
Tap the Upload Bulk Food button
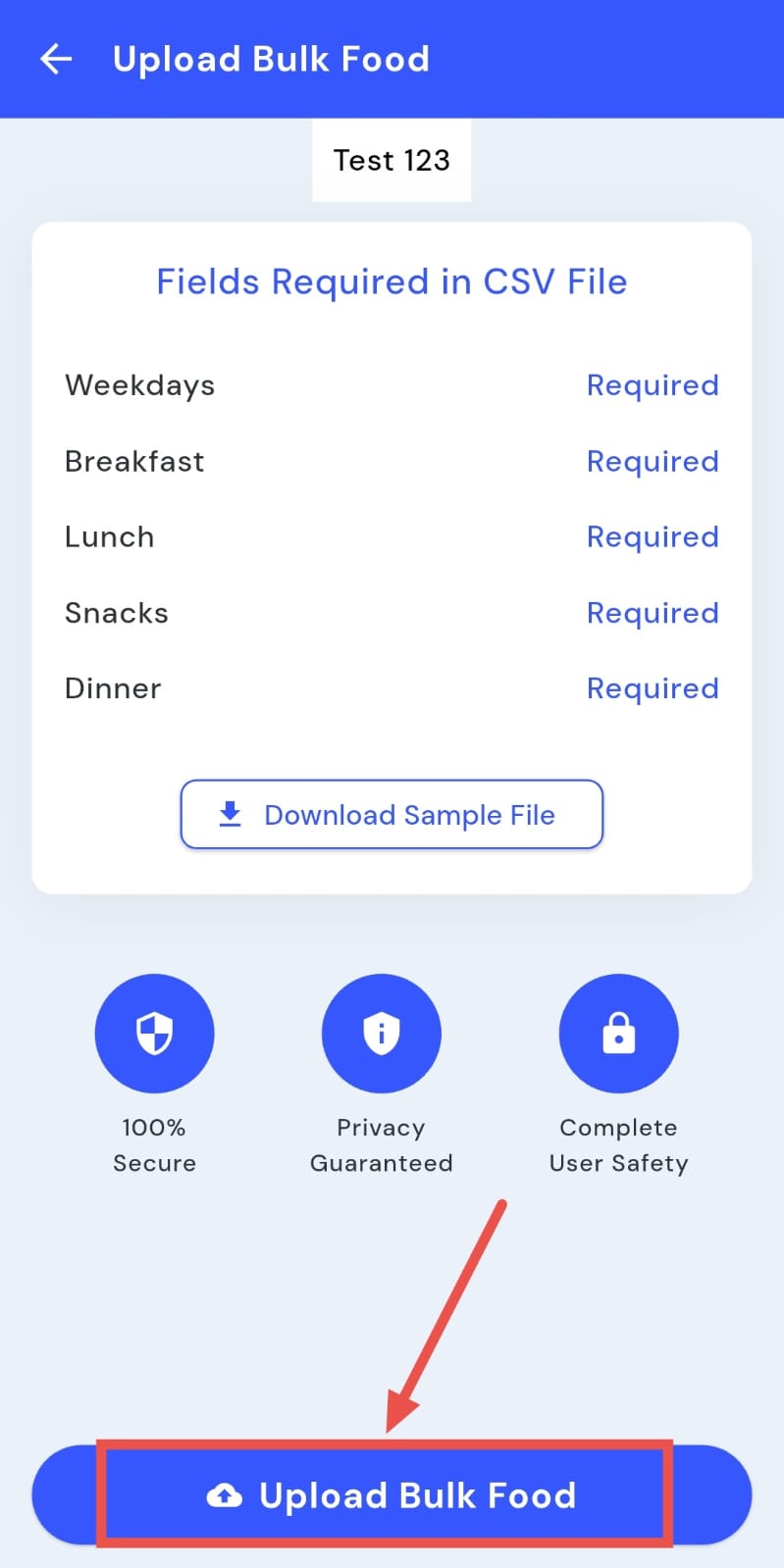(x=392, y=1494)
